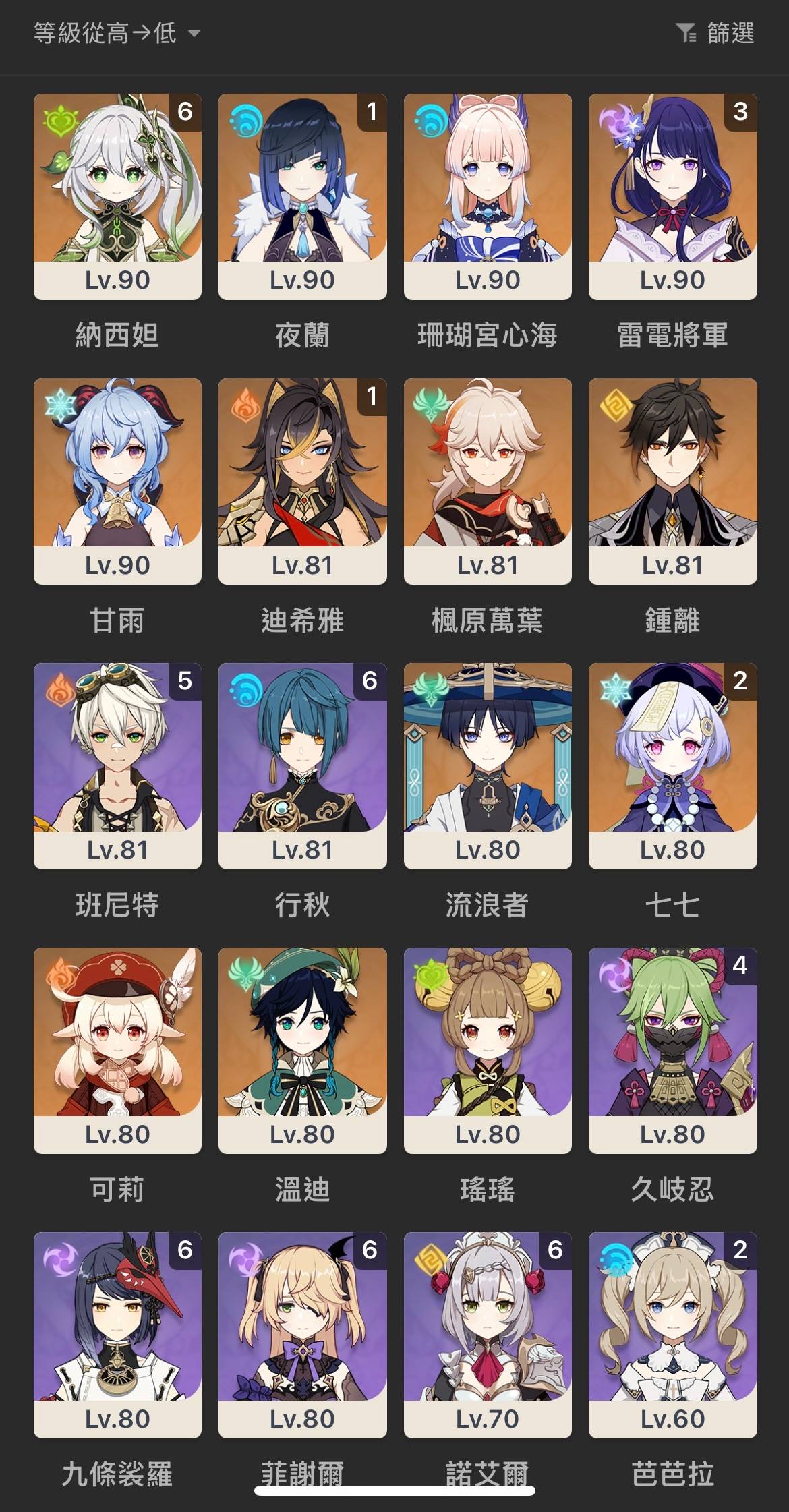Select 班尼特 character card
Viewport: 789px width, 1512px height.
tap(117, 765)
